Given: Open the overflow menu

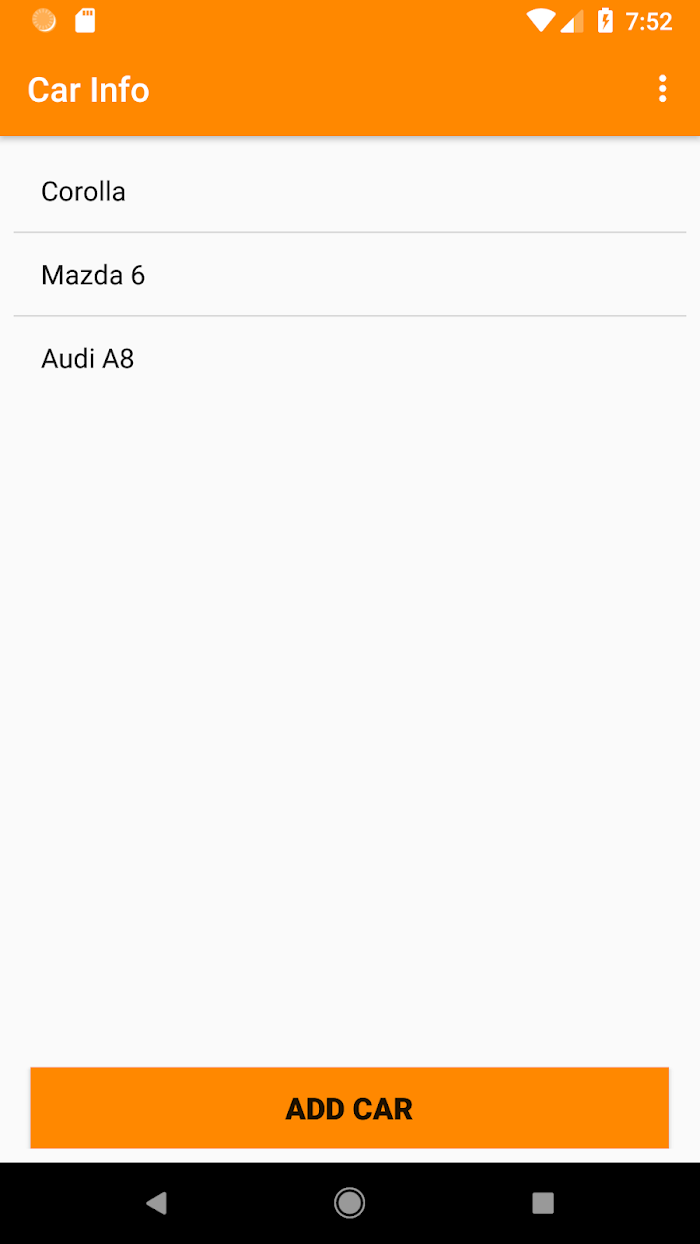Looking at the screenshot, I should pos(662,89).
